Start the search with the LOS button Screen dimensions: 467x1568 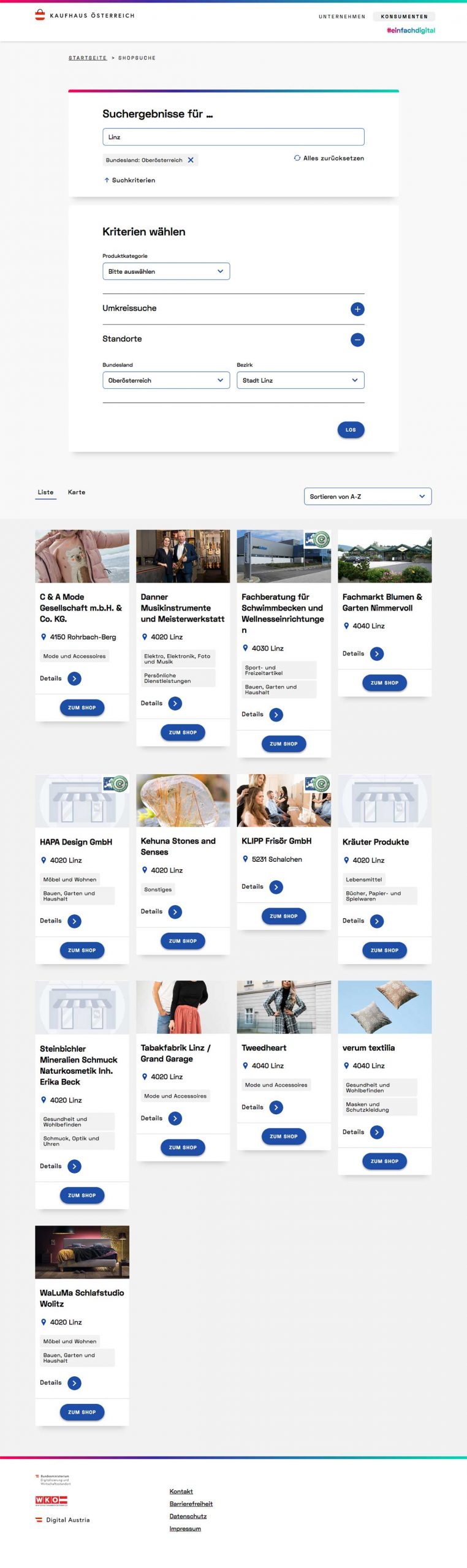pos(351,429)
